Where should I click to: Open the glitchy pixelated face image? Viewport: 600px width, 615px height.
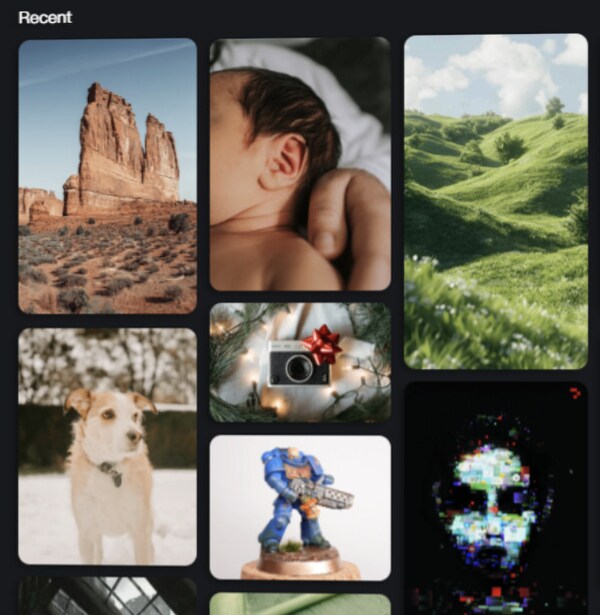(x=495, y=497)
